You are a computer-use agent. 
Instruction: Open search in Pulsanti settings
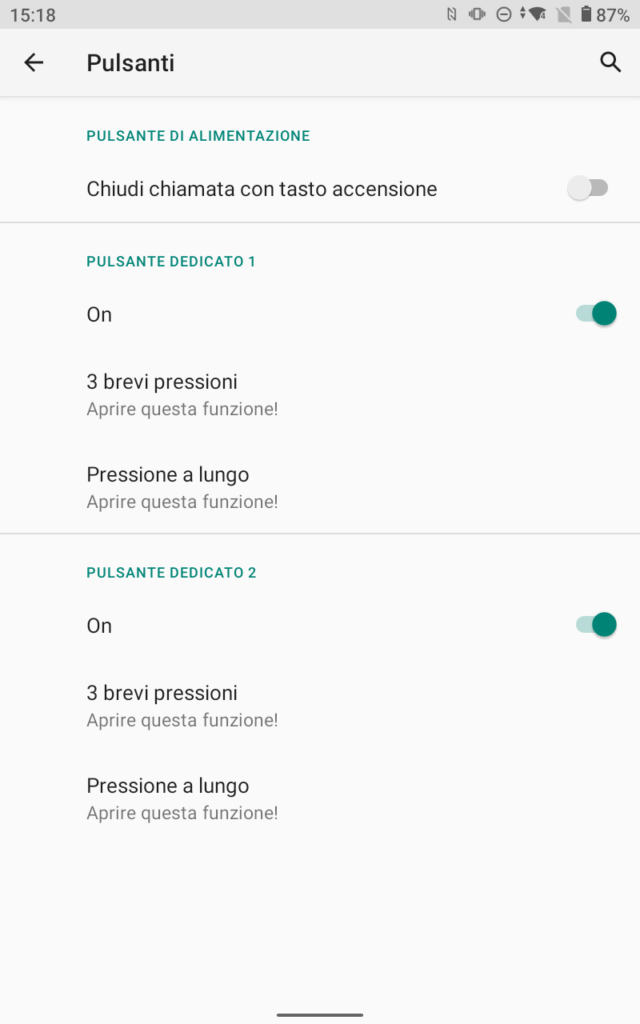coord(610,63)
